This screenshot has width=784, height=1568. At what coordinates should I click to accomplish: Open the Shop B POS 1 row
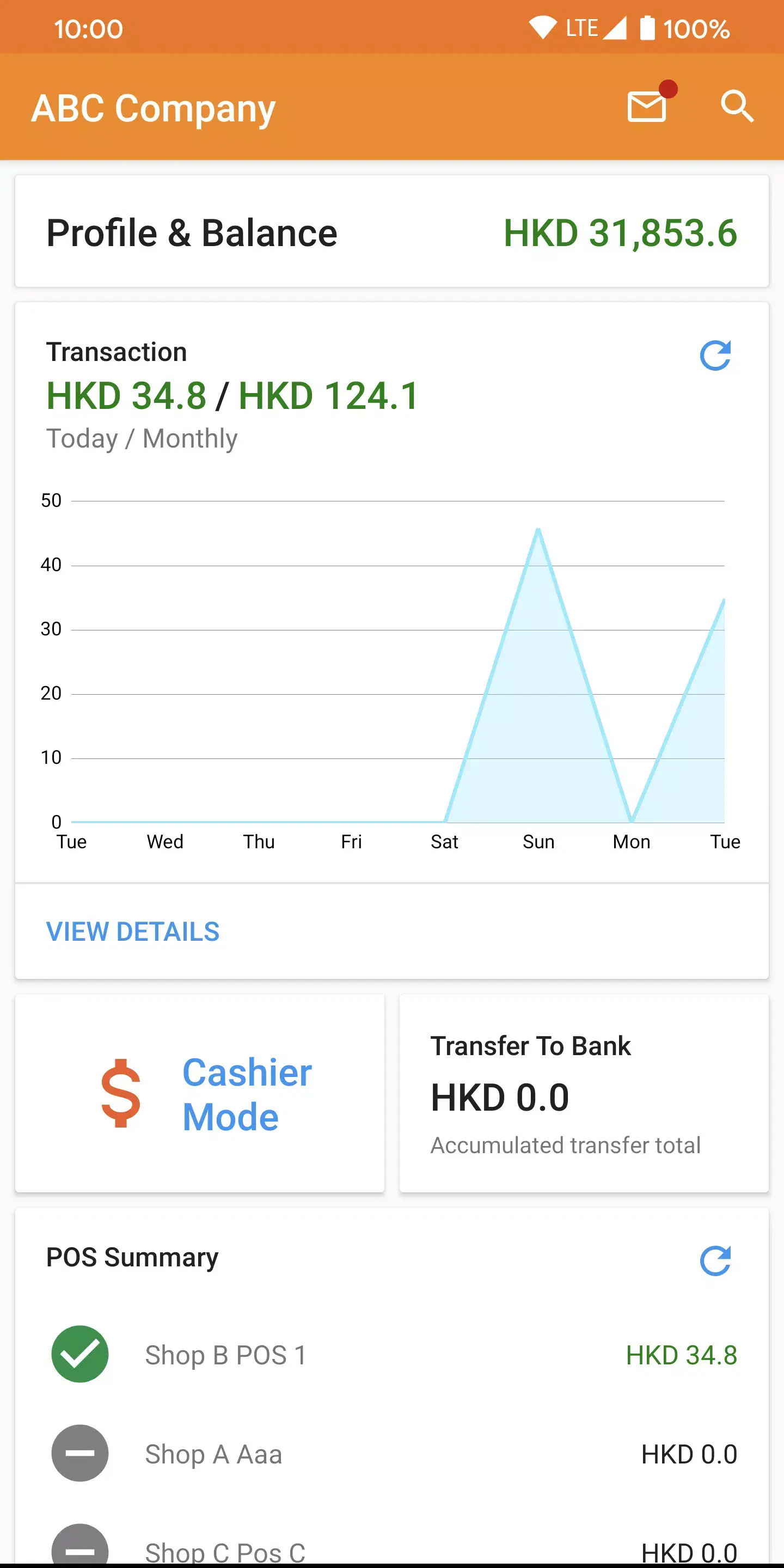pos(391,1355)
